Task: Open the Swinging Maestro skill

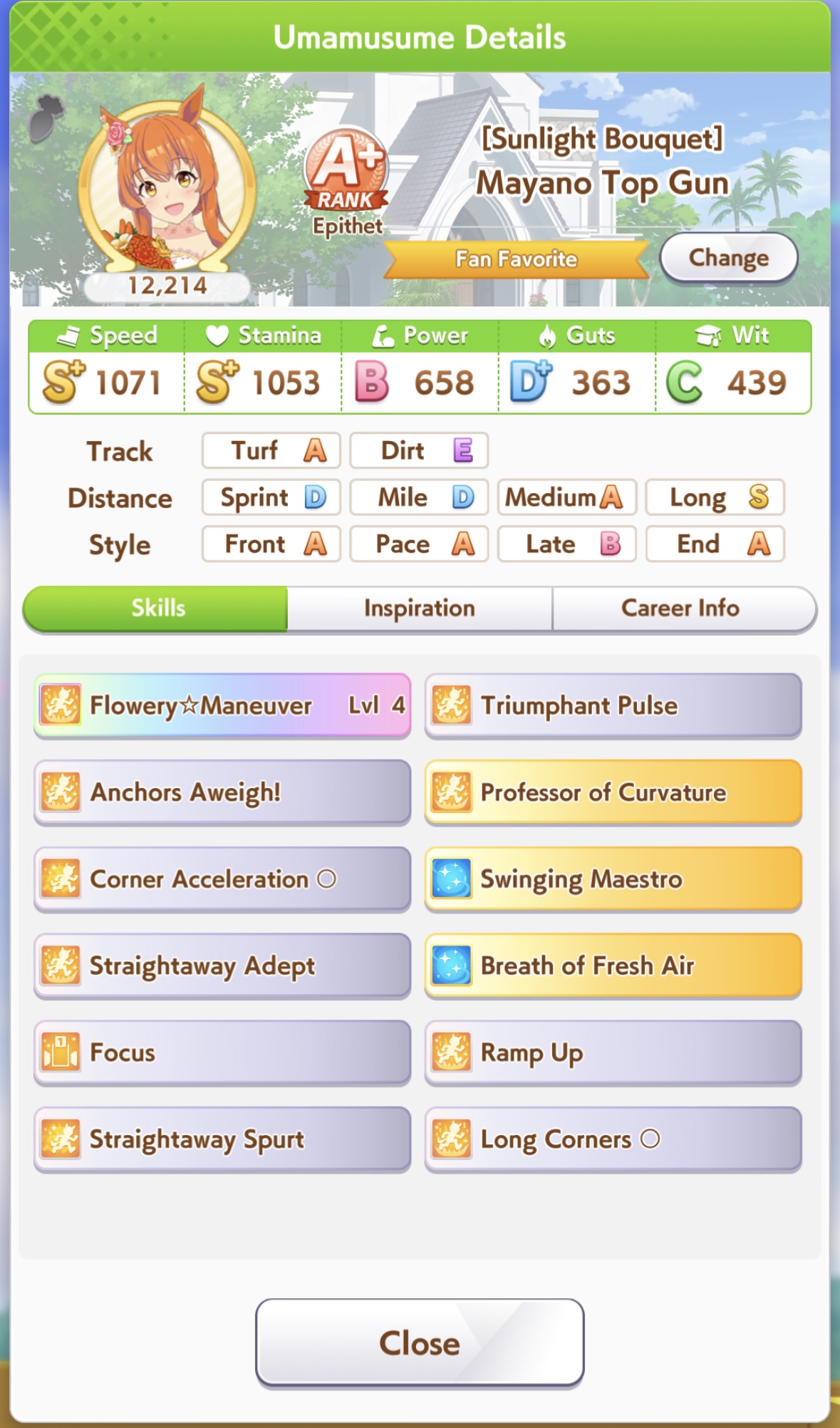Action: (x=613, y=879)
